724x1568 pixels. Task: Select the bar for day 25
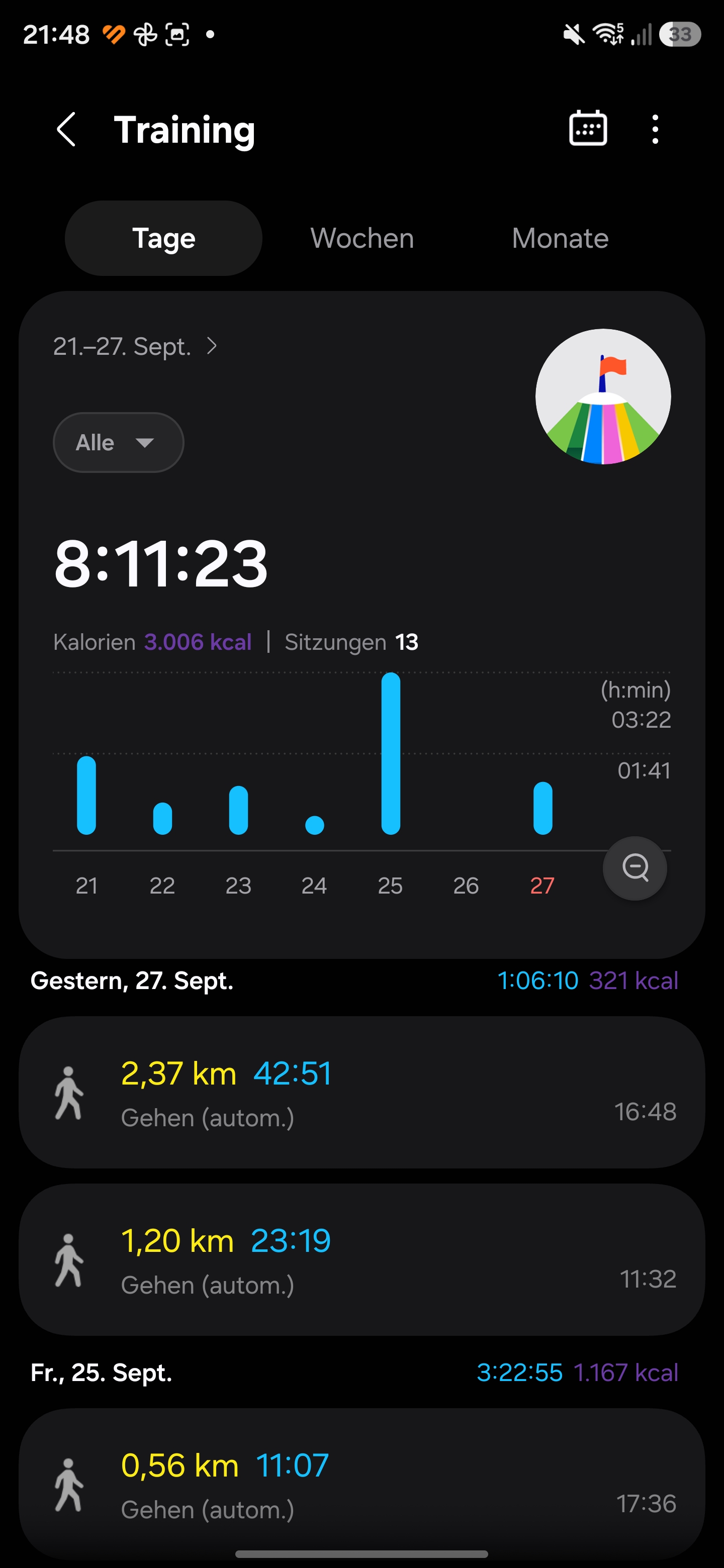coord(390,753)
